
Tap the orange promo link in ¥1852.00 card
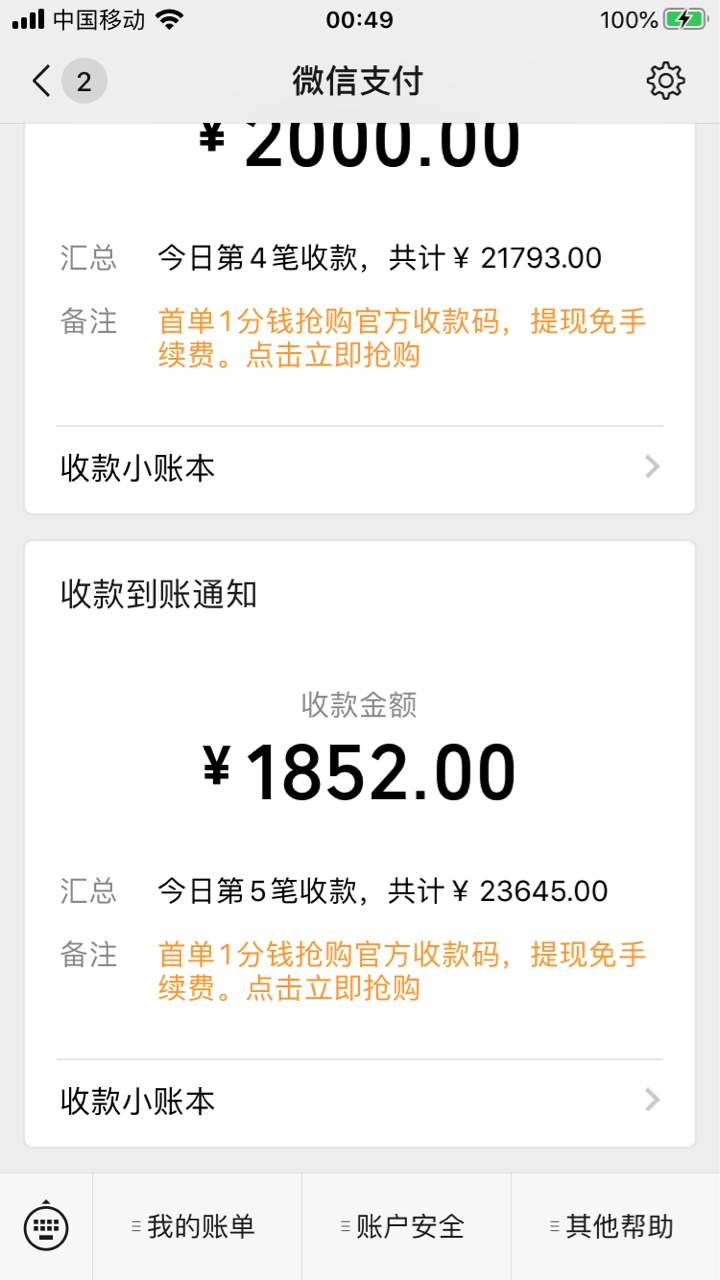click(402, 971)
